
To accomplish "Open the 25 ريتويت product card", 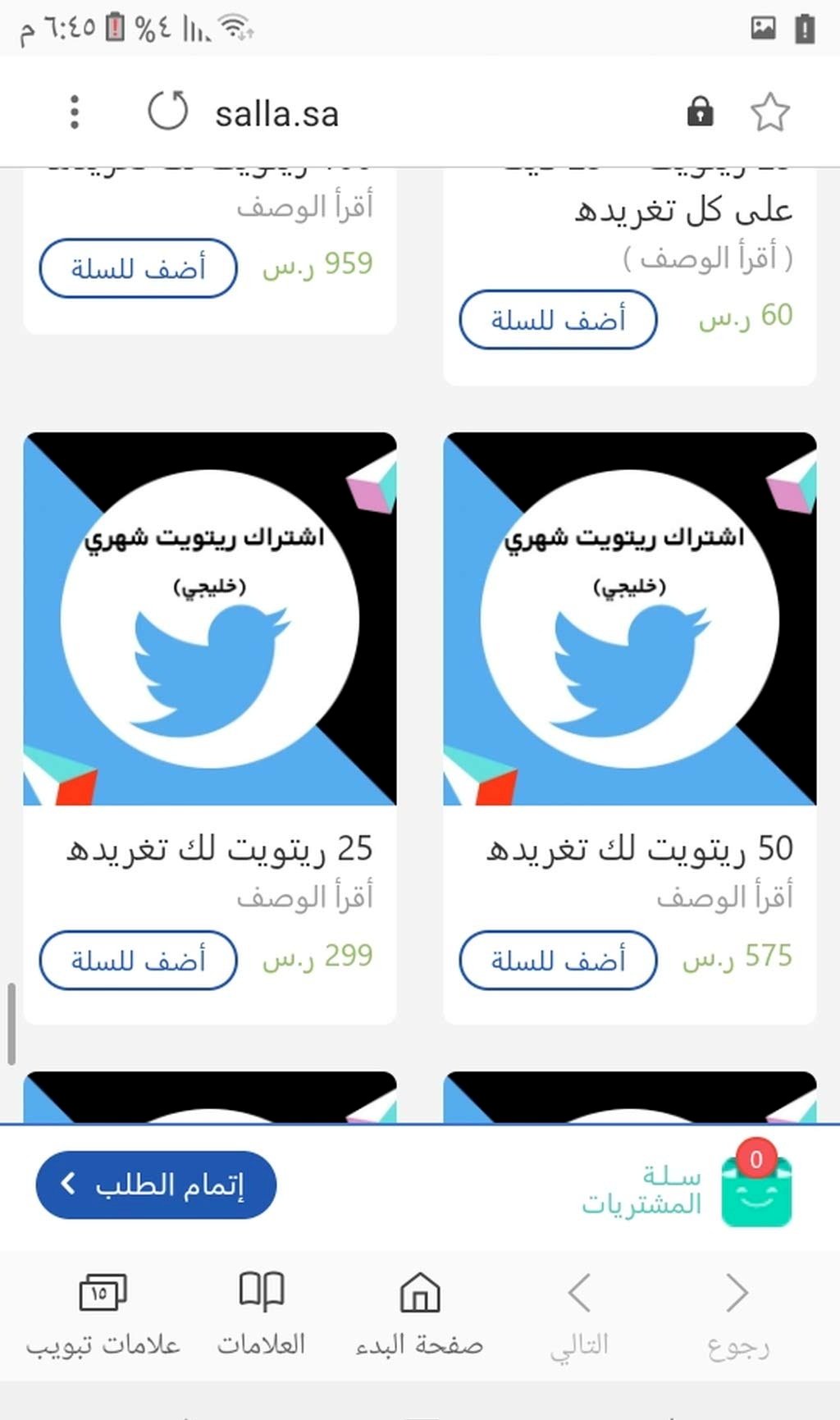I will [x=210, y=619].
